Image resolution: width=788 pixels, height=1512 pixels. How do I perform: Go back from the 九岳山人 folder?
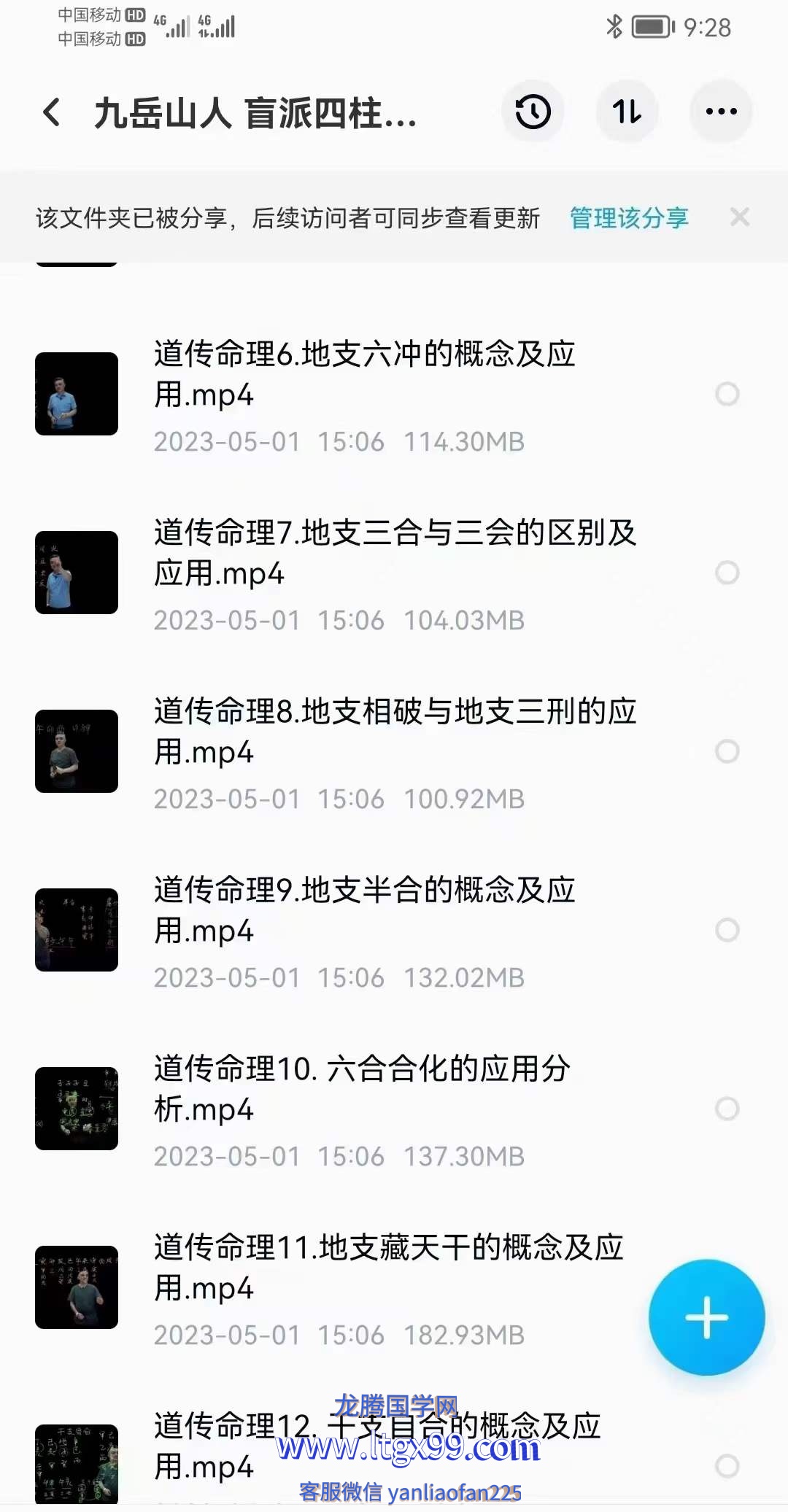pos(52,112)
